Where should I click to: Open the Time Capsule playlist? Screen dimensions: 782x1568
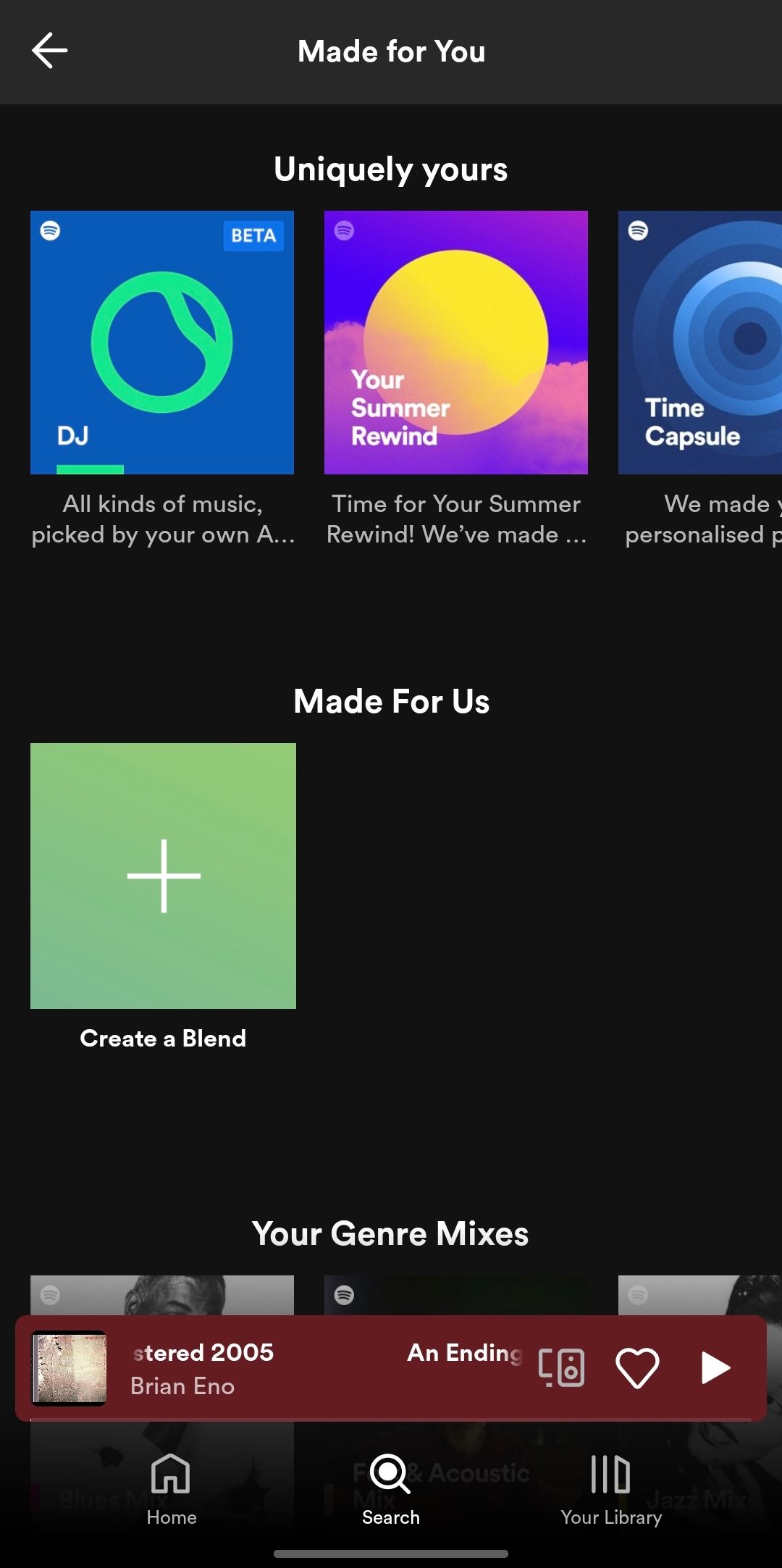[x=699, y=343]
